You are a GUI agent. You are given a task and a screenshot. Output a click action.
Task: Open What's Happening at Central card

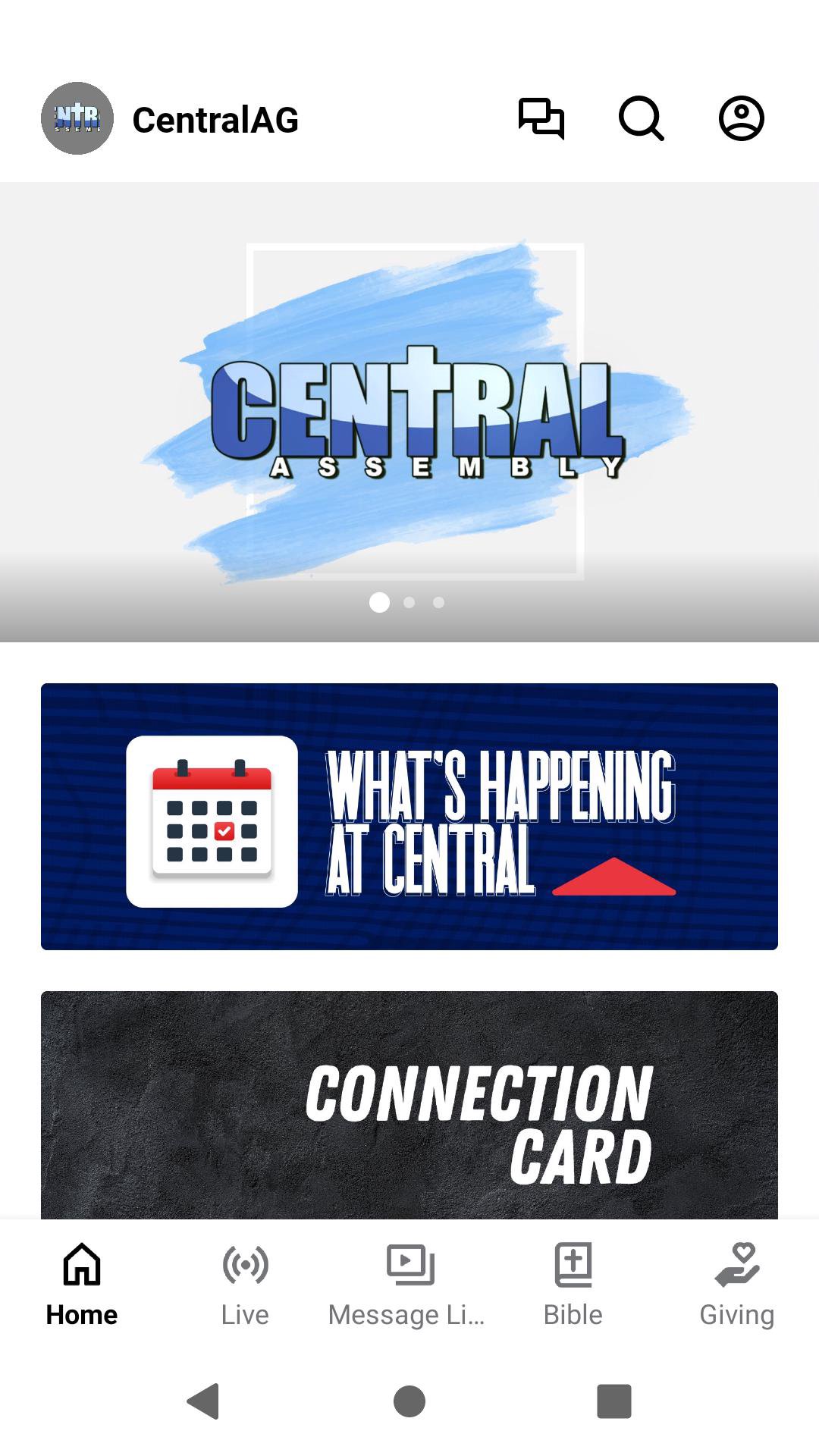click(409, 816)
